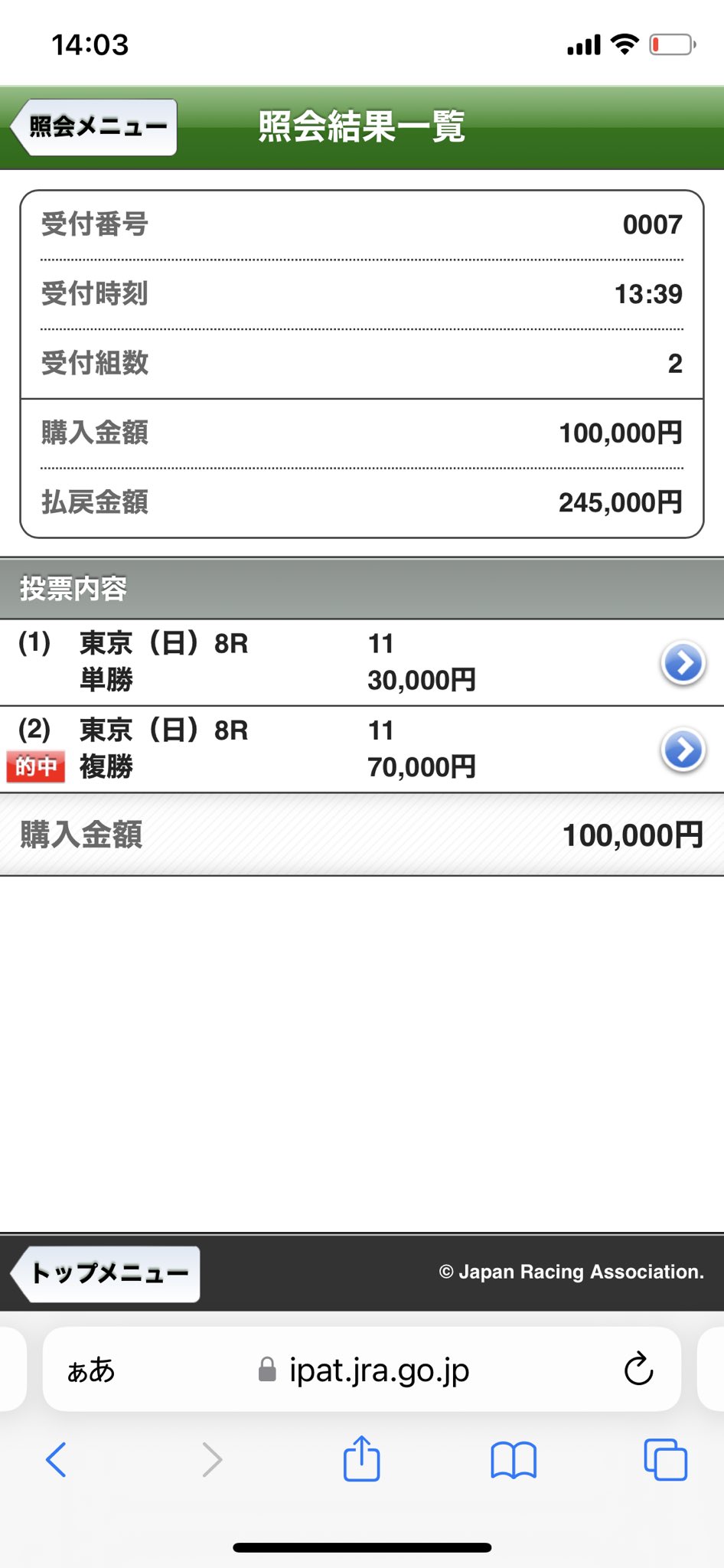Open the 単勝 bet row details

[x=683, y=663]
